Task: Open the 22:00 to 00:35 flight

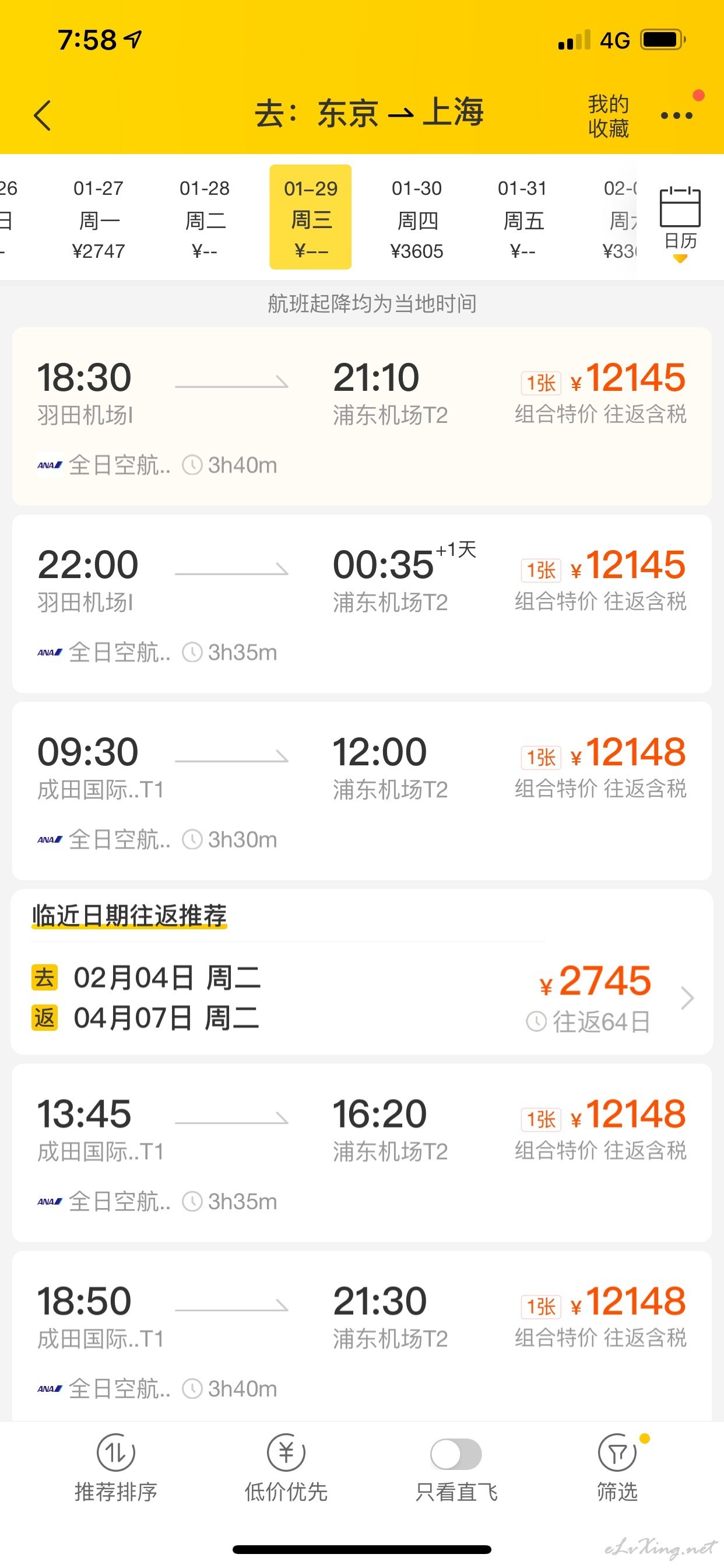Action: tap(362, 604)
